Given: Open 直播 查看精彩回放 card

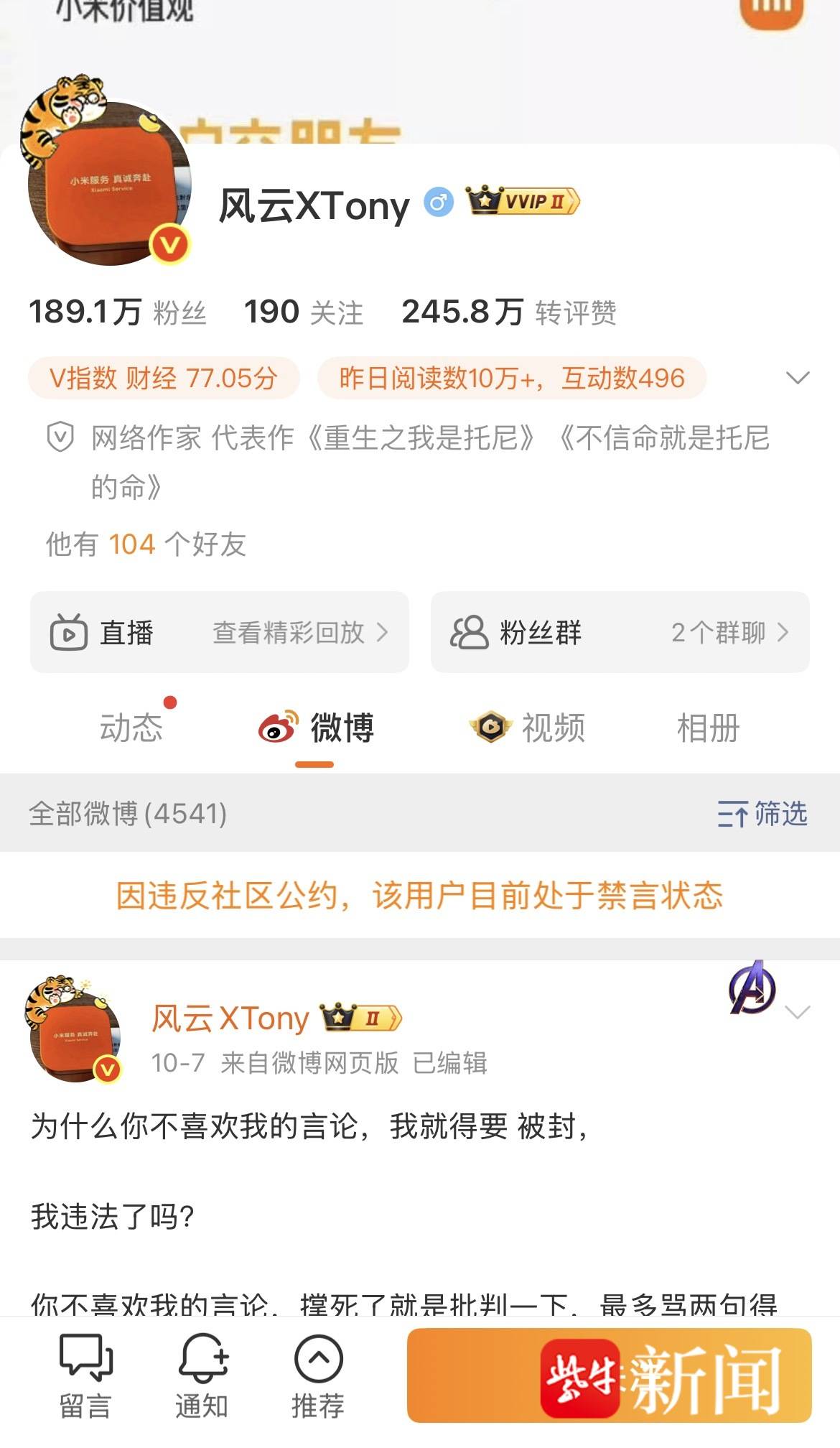Looking at the screenshot, I should [x=219, y=632].
